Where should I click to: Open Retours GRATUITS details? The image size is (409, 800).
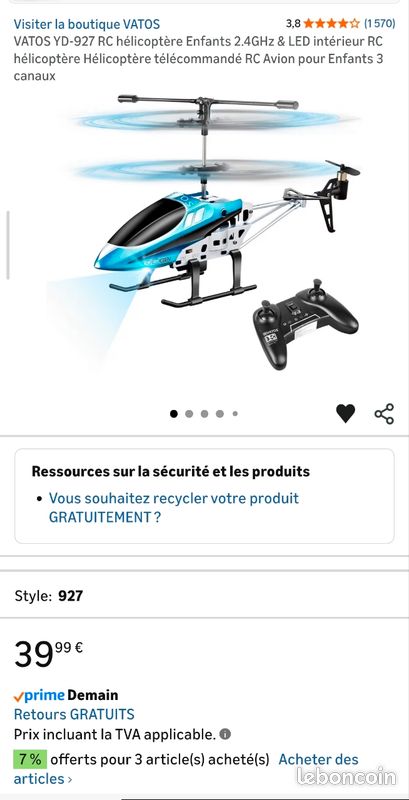(x=74, y=714)
